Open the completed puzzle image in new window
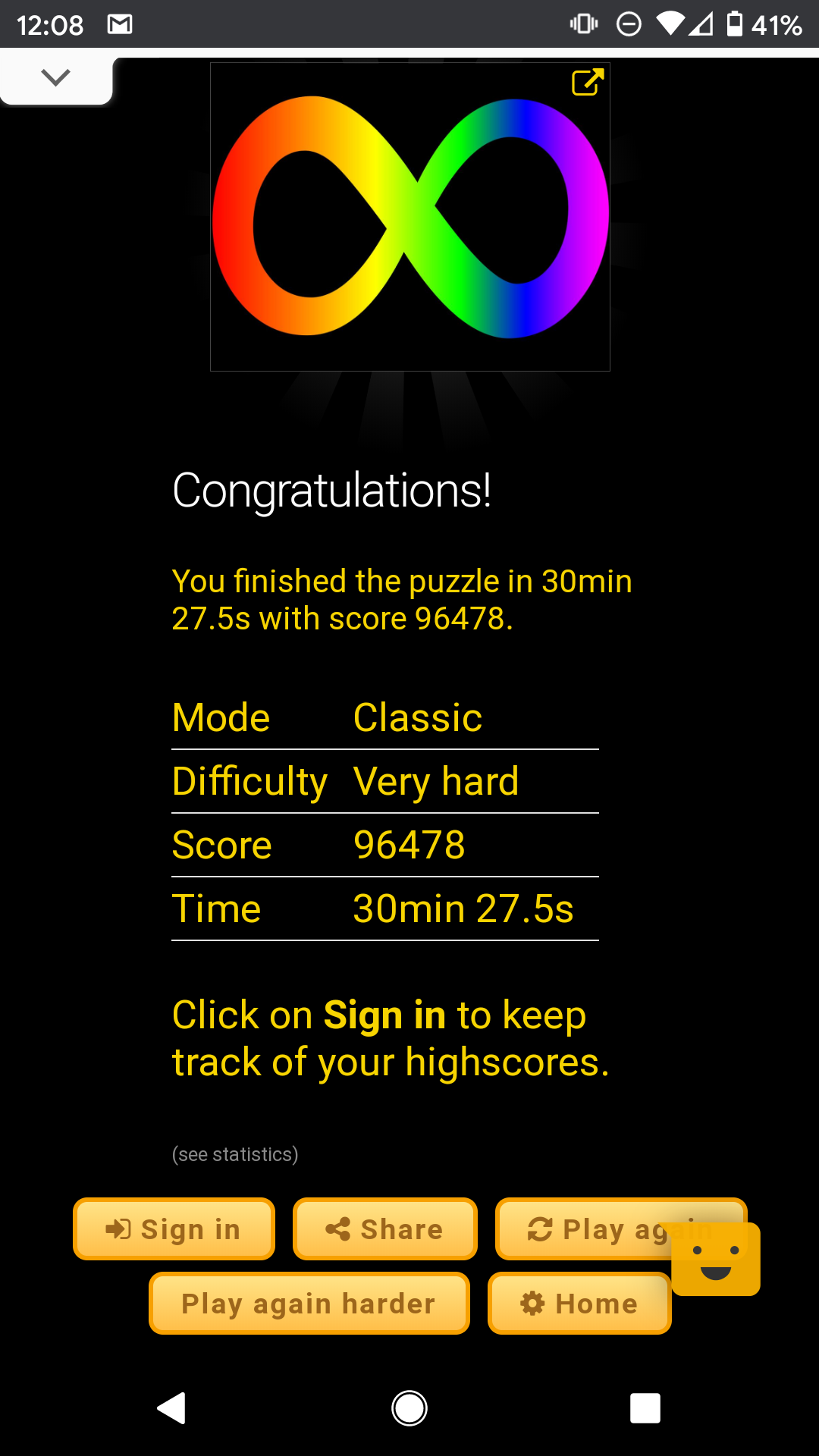 pyautogui.click(x=588, y=82)
